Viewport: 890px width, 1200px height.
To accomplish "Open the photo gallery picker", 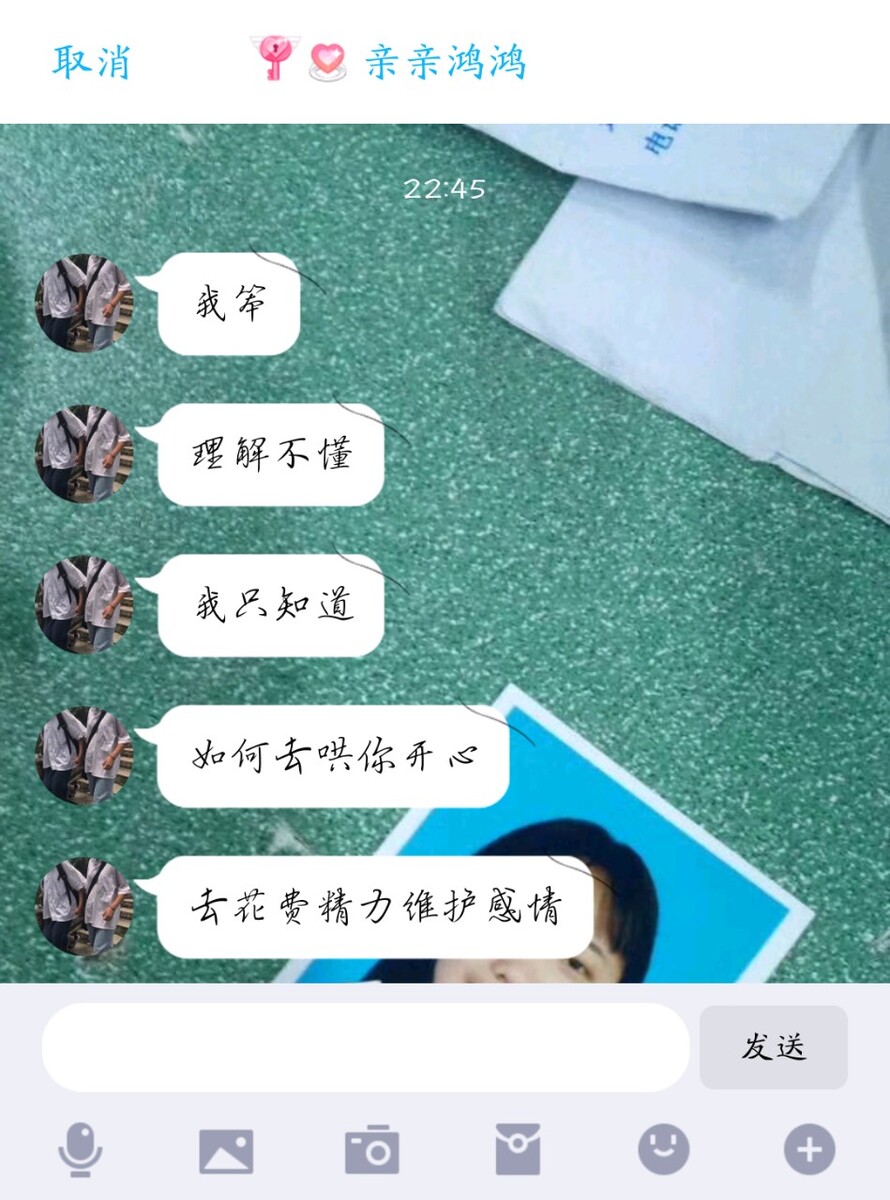I will pyautogui.click(x=226, y=1150).
